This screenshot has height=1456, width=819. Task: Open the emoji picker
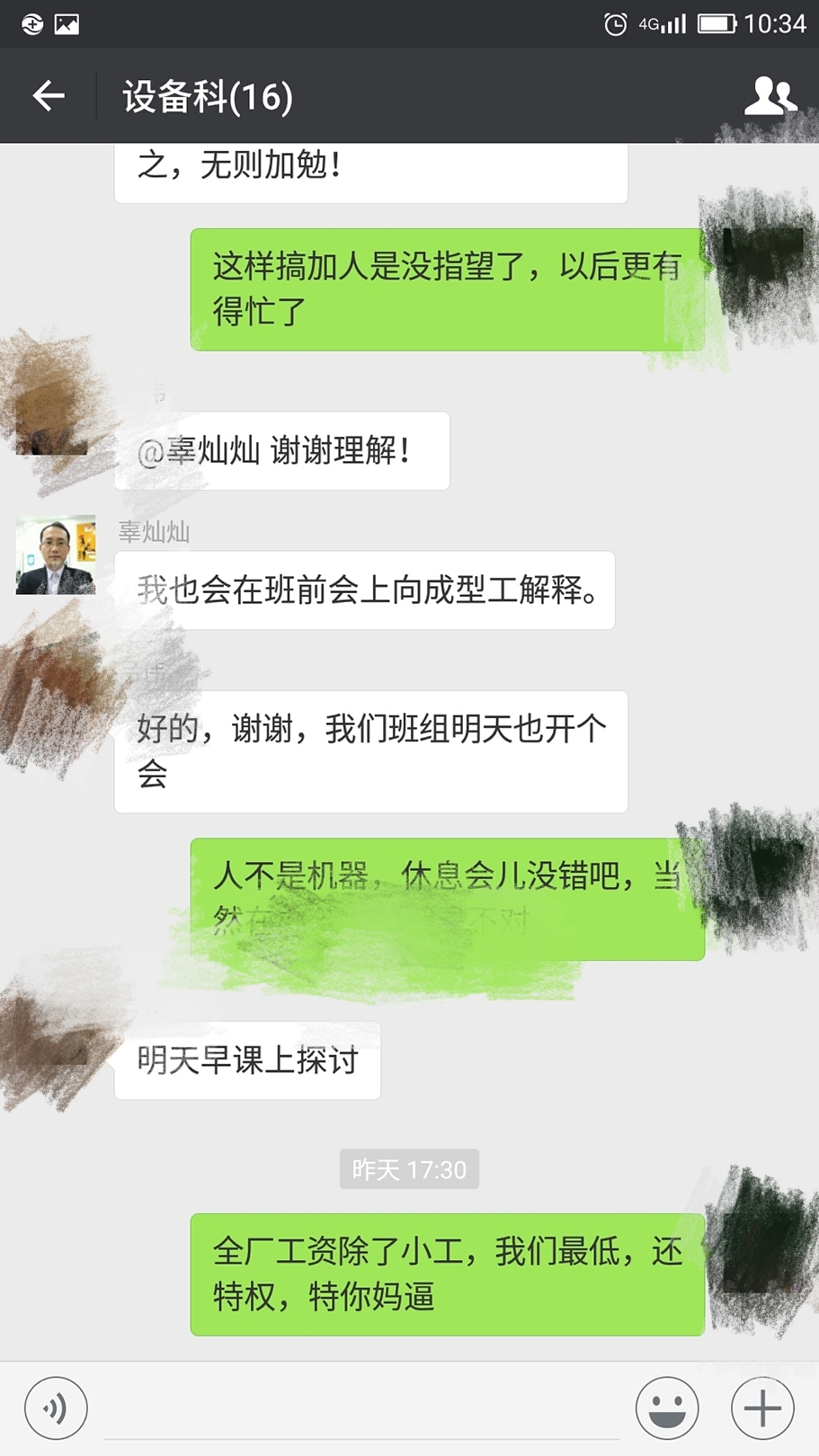click(x=666, y=1408)
